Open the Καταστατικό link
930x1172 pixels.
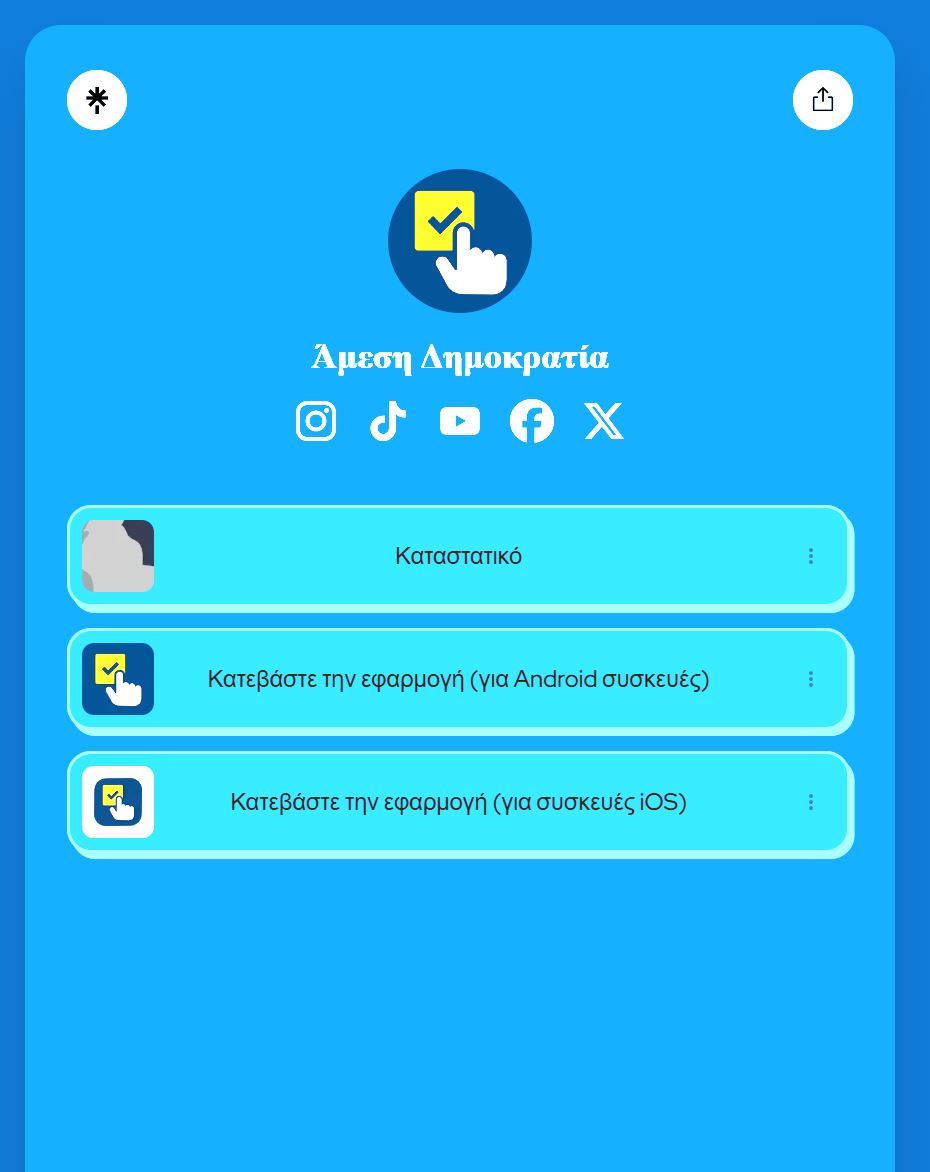[459, 556]
